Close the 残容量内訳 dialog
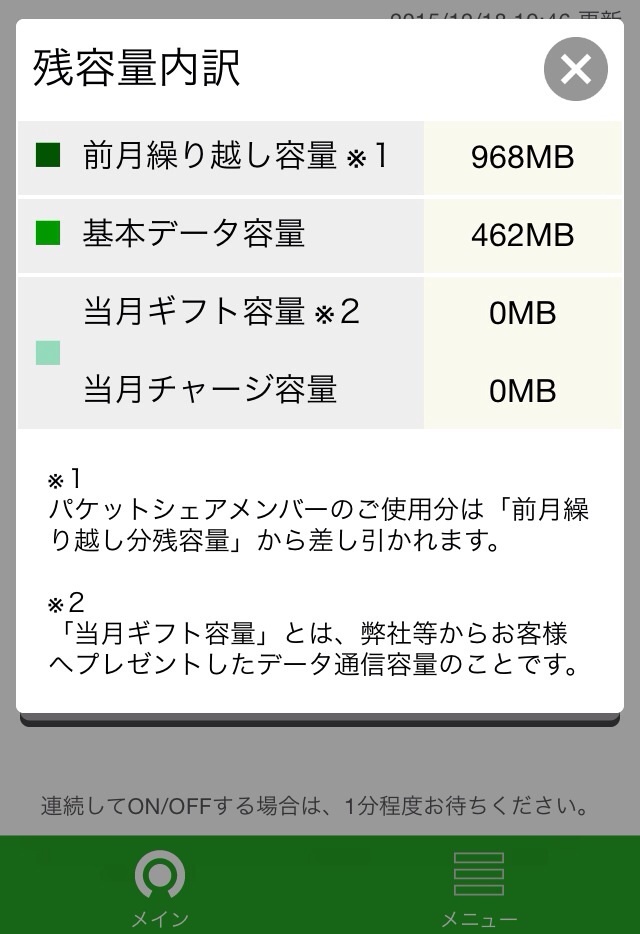This screenshot has height=934, width=640. pyautogui.click(x=576, y=69)
